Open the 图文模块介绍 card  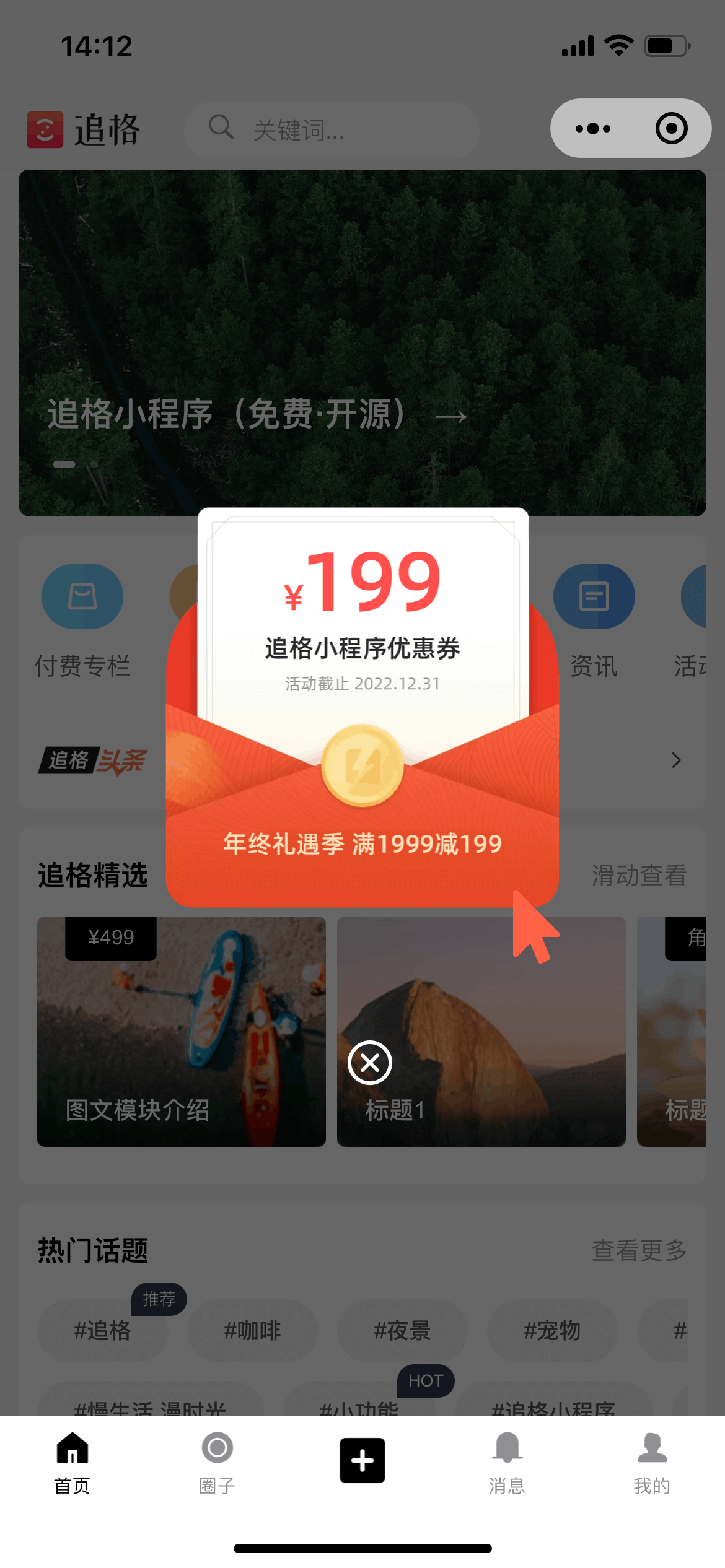pos(181,1031)
